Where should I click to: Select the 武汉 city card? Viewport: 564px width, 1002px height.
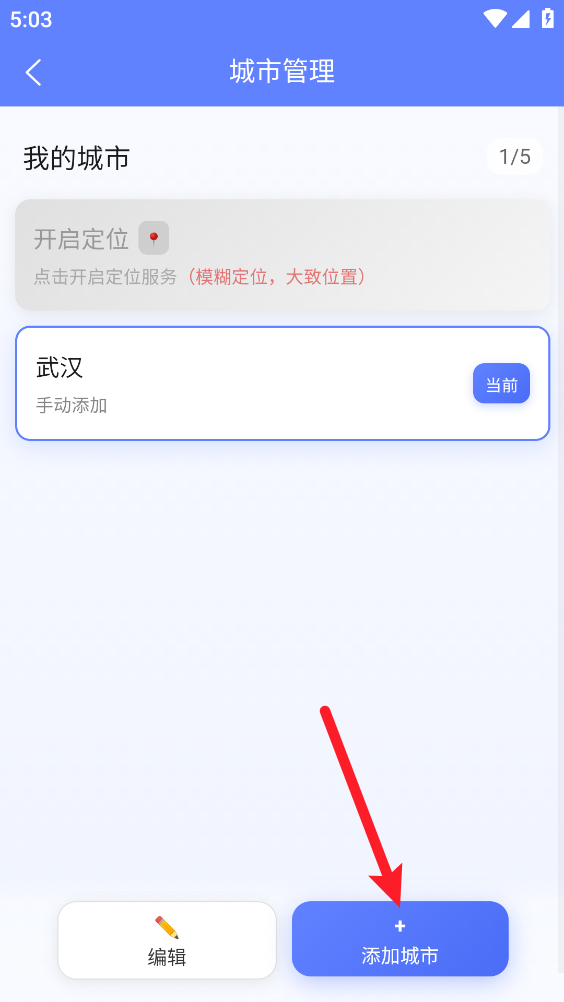point(282,383)
